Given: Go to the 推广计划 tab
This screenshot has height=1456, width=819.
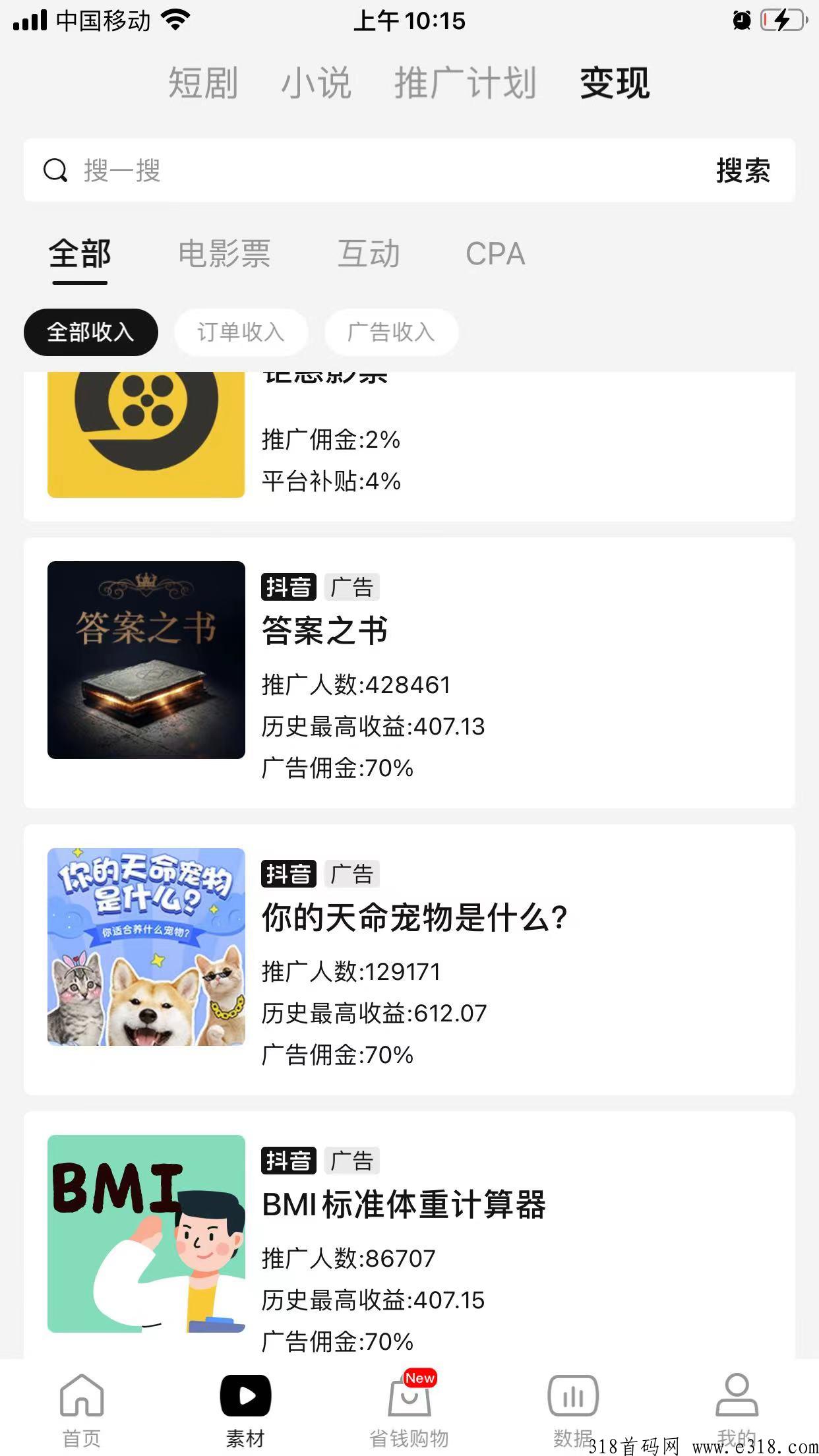Looking at the screenshot, I should 465,83.
